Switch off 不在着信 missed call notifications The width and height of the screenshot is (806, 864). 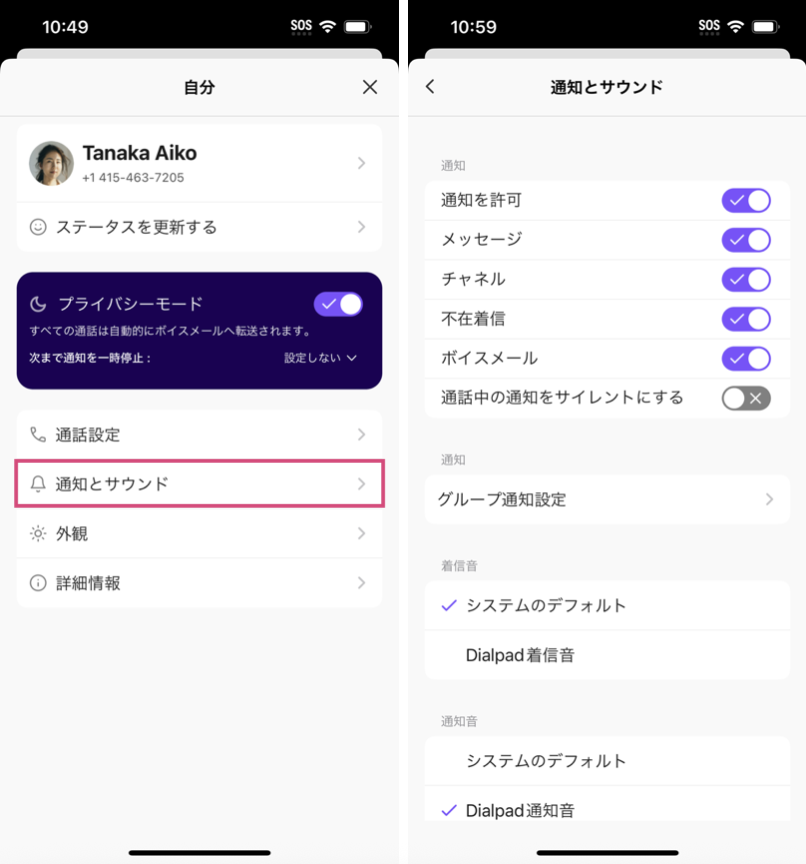pyautogui.click(x=746, y=319)
